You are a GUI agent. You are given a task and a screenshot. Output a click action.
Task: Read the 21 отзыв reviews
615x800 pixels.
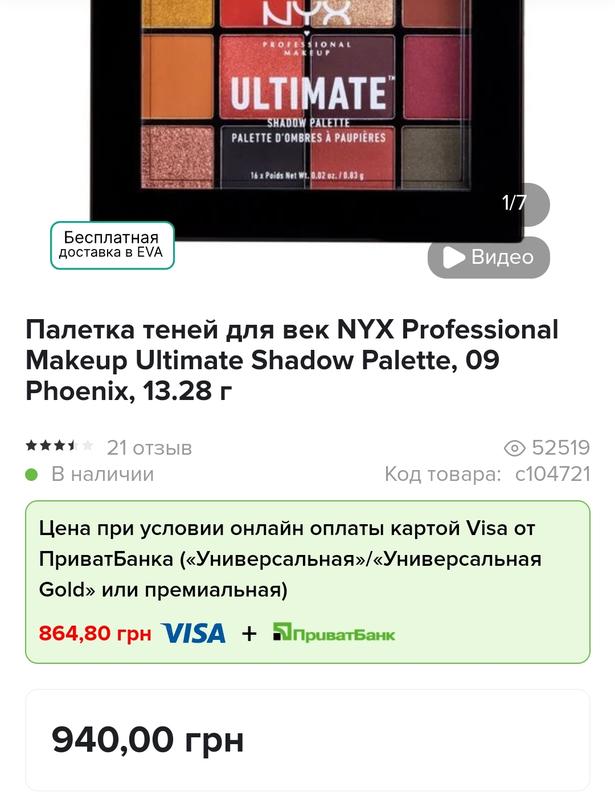(x=149, y=447)
